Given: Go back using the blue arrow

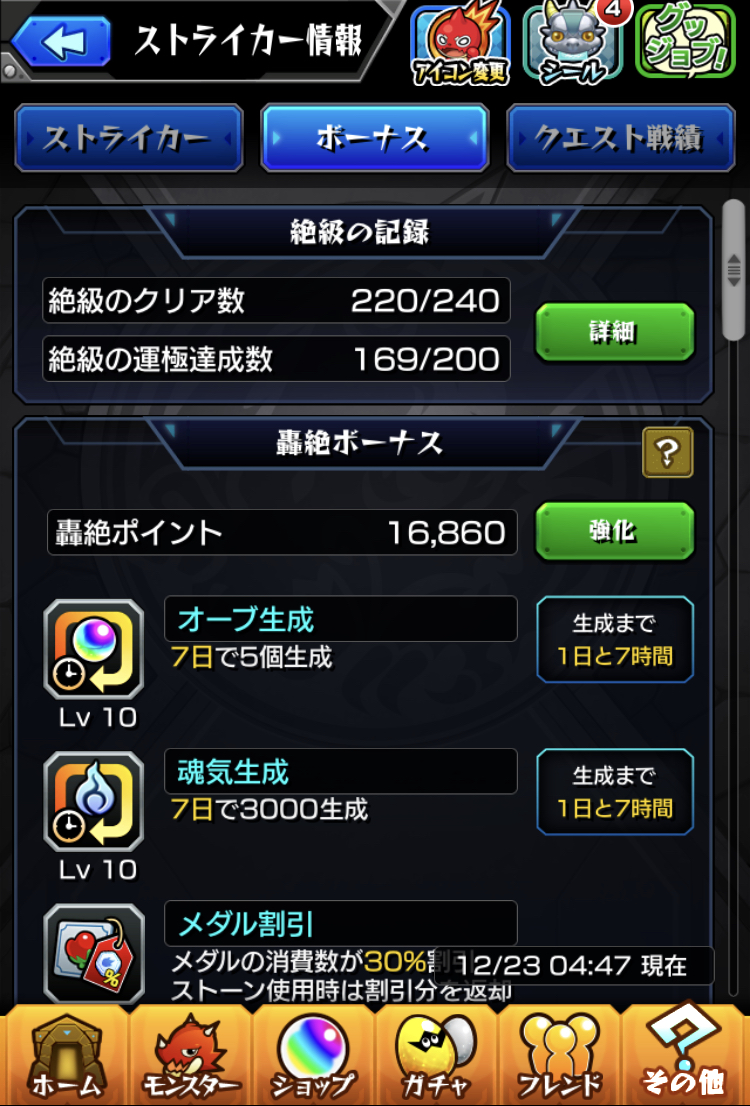Looking at the screenshot, I should click(x=61, y=41).
